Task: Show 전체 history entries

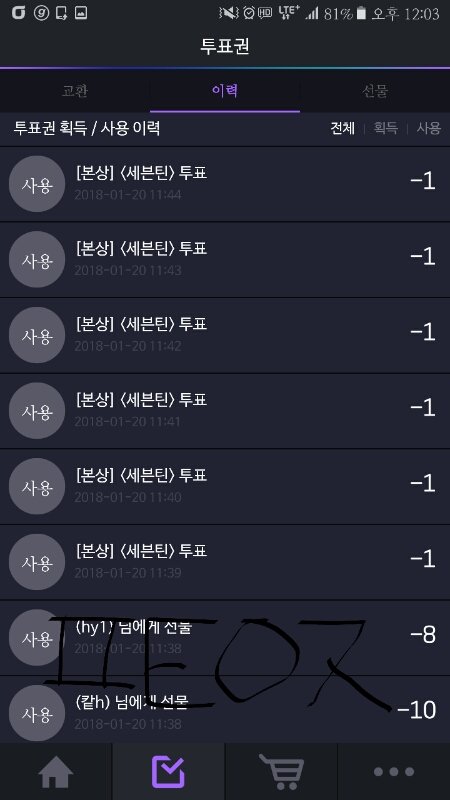Action: [x=342, y=128]
